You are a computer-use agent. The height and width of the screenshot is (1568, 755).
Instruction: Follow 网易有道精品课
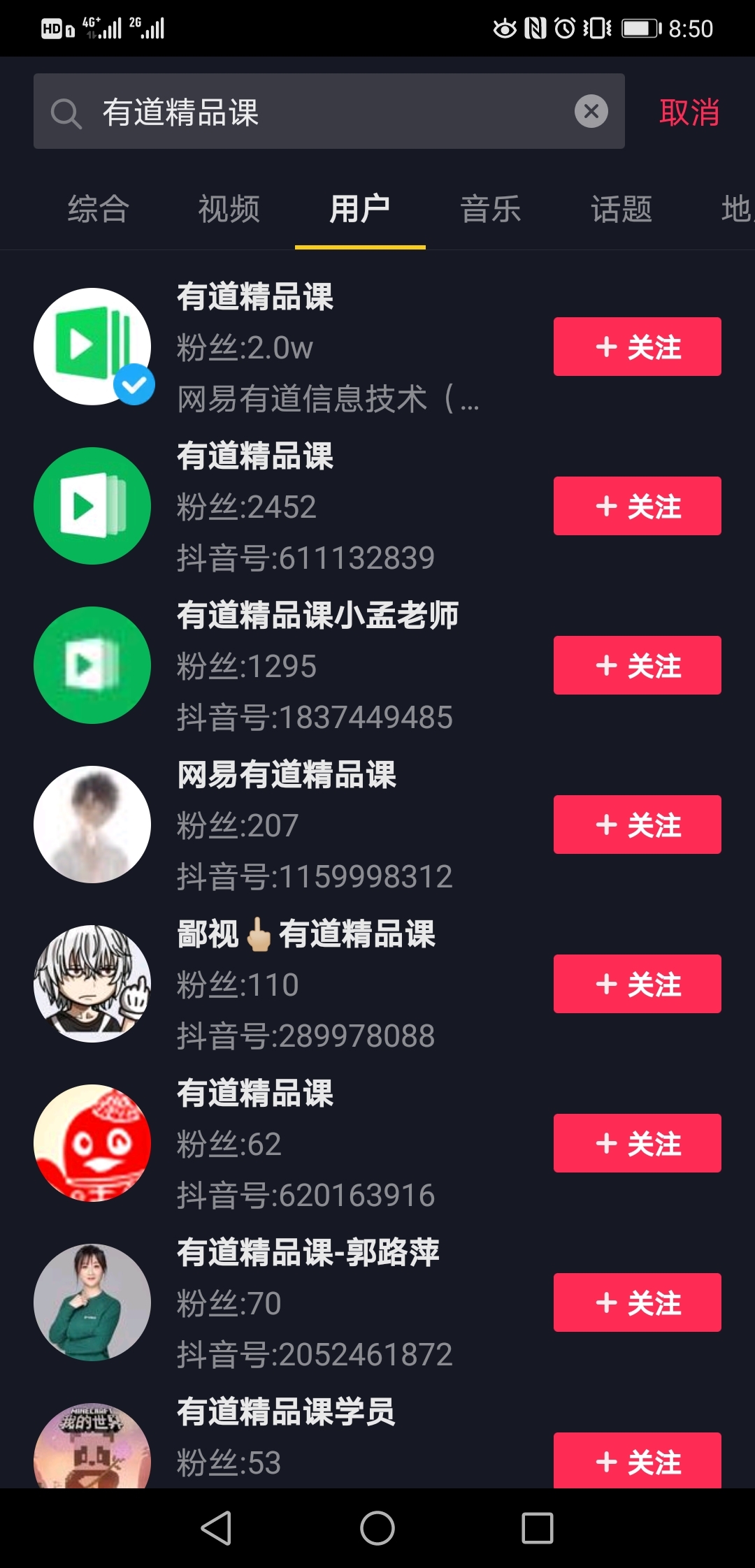click(637, 825)
